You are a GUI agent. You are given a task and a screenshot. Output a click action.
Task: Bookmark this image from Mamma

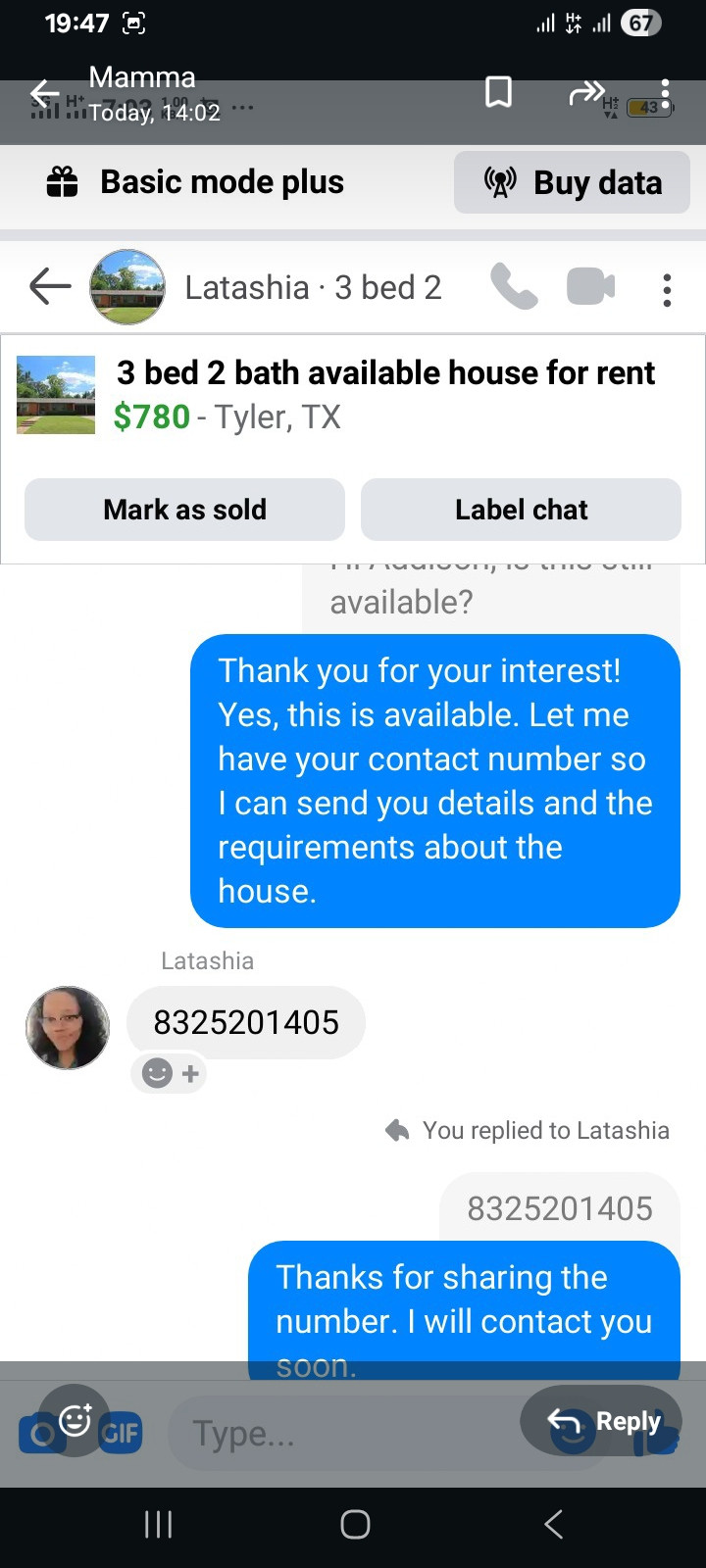498,93
